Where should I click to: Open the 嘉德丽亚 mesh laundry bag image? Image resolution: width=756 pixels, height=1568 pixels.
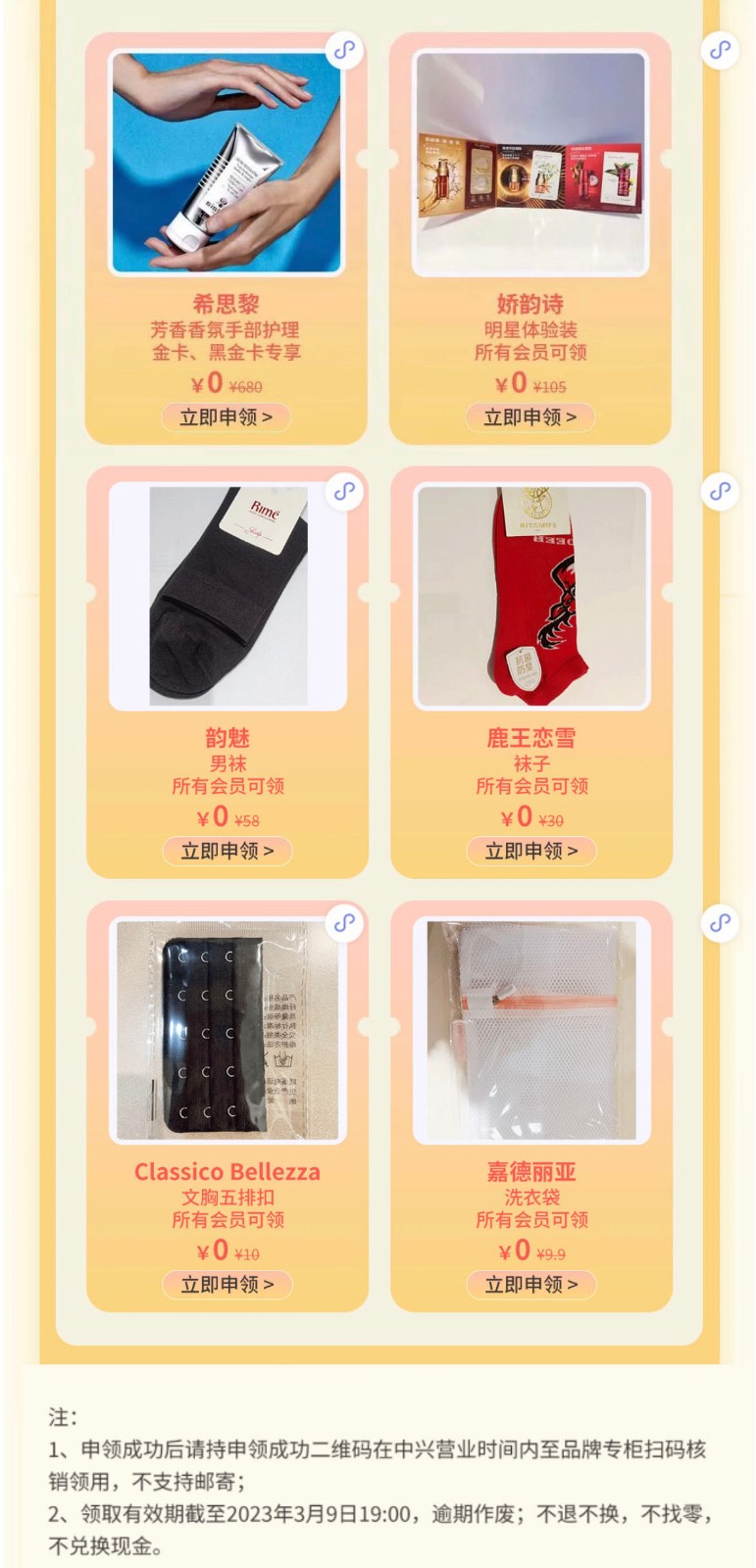tap(531, 1030)
